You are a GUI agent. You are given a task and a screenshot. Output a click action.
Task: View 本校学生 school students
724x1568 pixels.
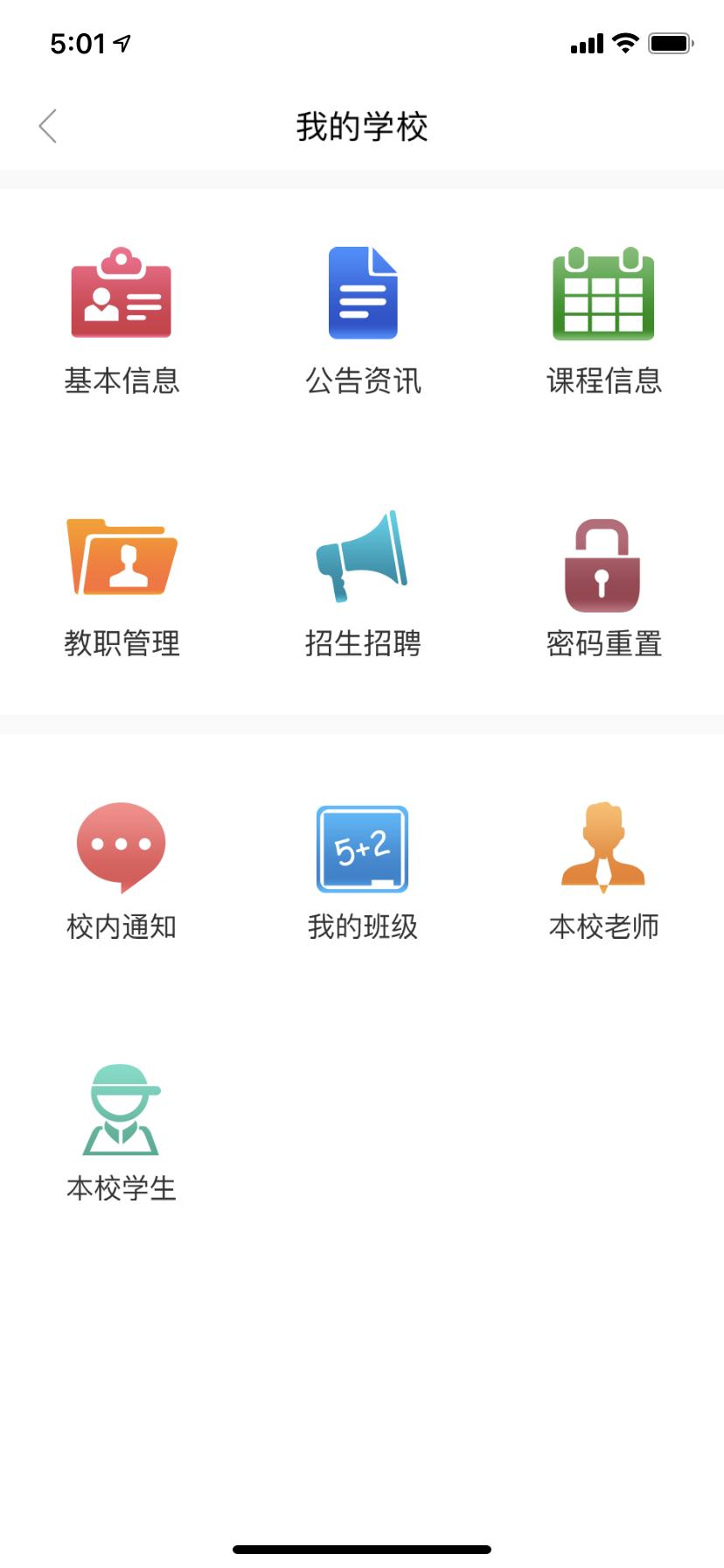point(122,1134)
